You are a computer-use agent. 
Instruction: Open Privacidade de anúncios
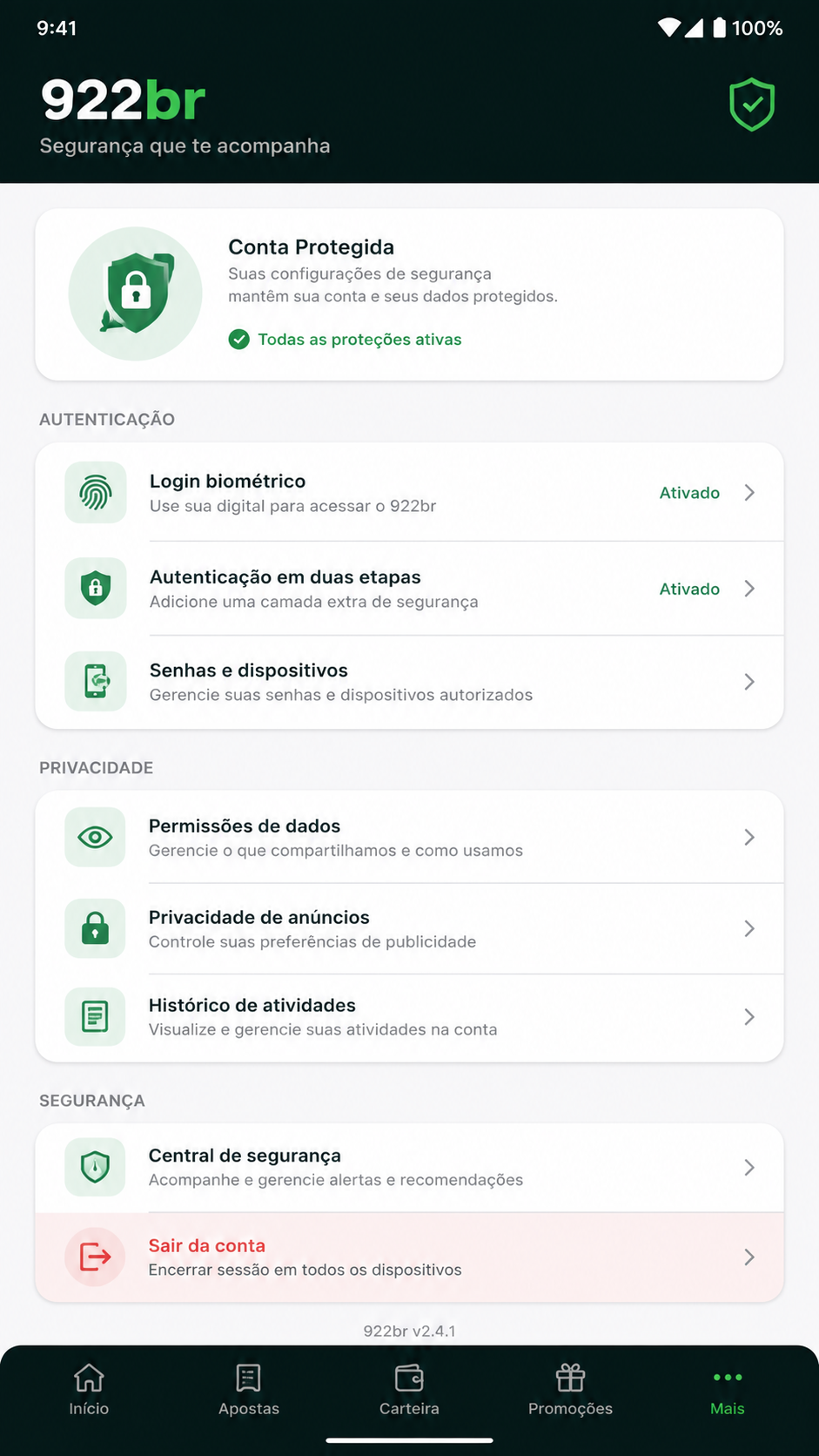pyautogui.click(x=409, y=928)
